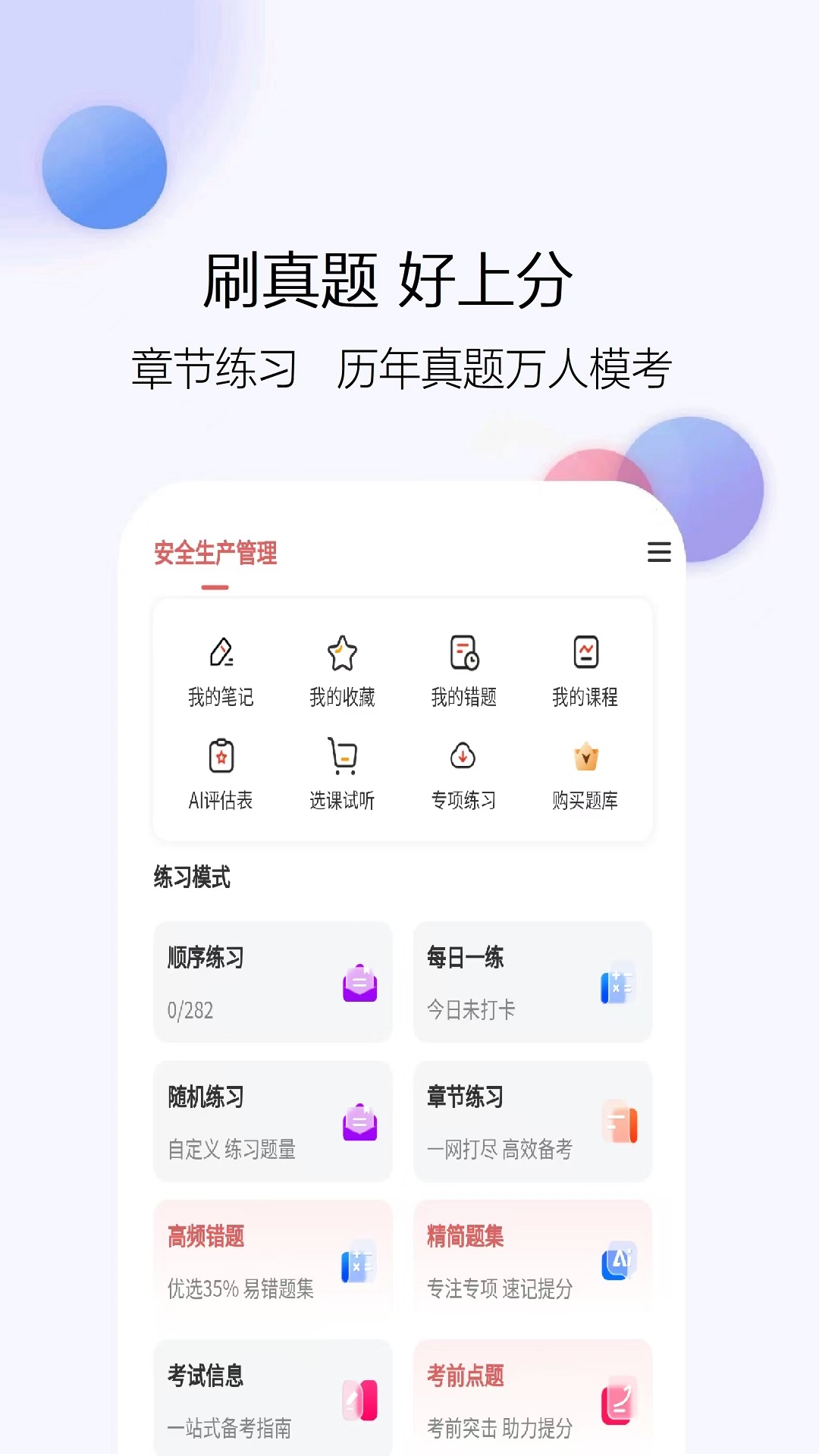819x1456 pixels.
Task: Open 每日一练 daily practice to check in
Action: pos(533,983)
